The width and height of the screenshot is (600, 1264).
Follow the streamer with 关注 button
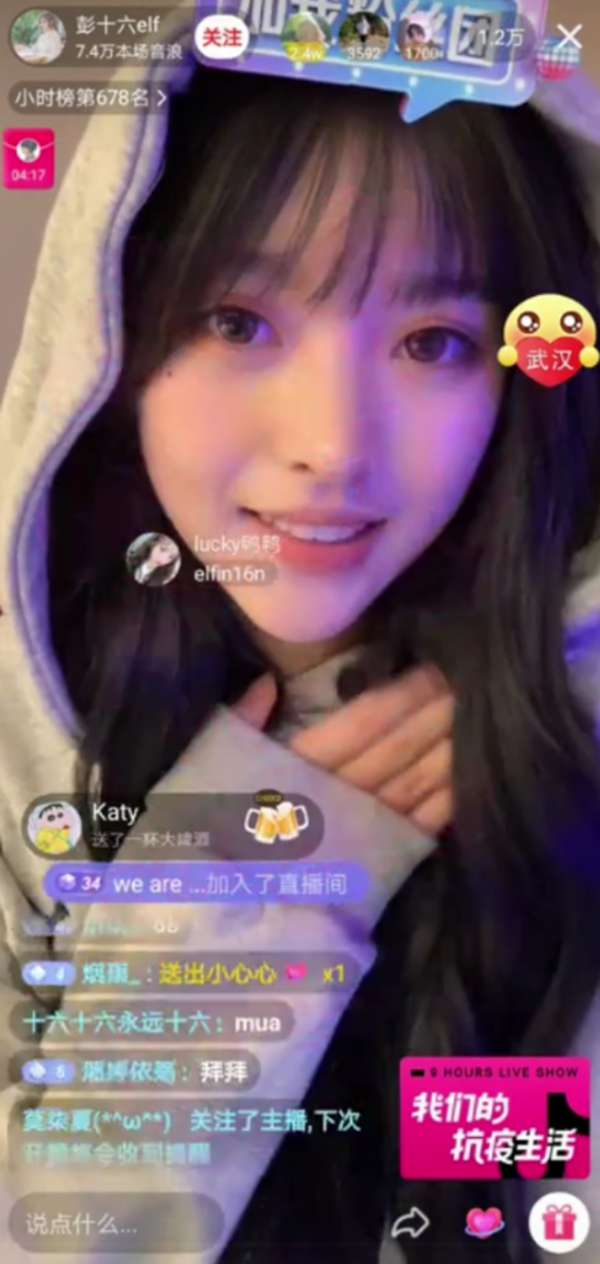tap(221, 36)
